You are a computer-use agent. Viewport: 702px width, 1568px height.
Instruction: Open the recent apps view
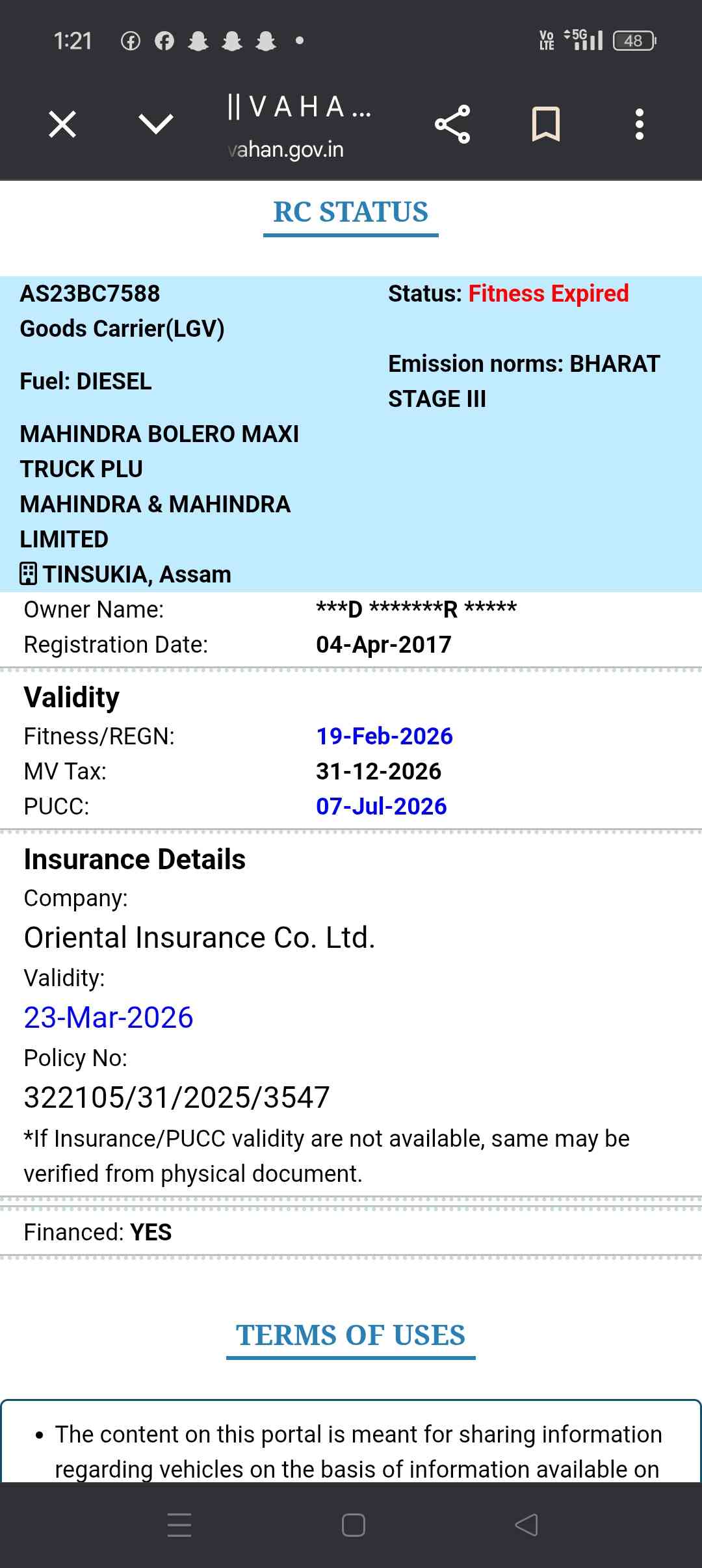(179, 1524)
